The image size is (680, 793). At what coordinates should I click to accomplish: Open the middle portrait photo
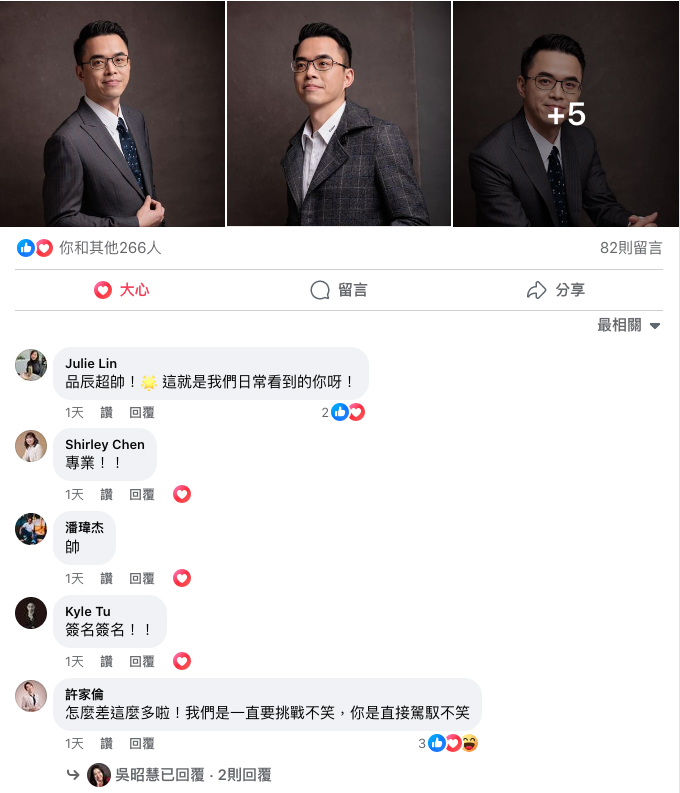coord(339,114)
